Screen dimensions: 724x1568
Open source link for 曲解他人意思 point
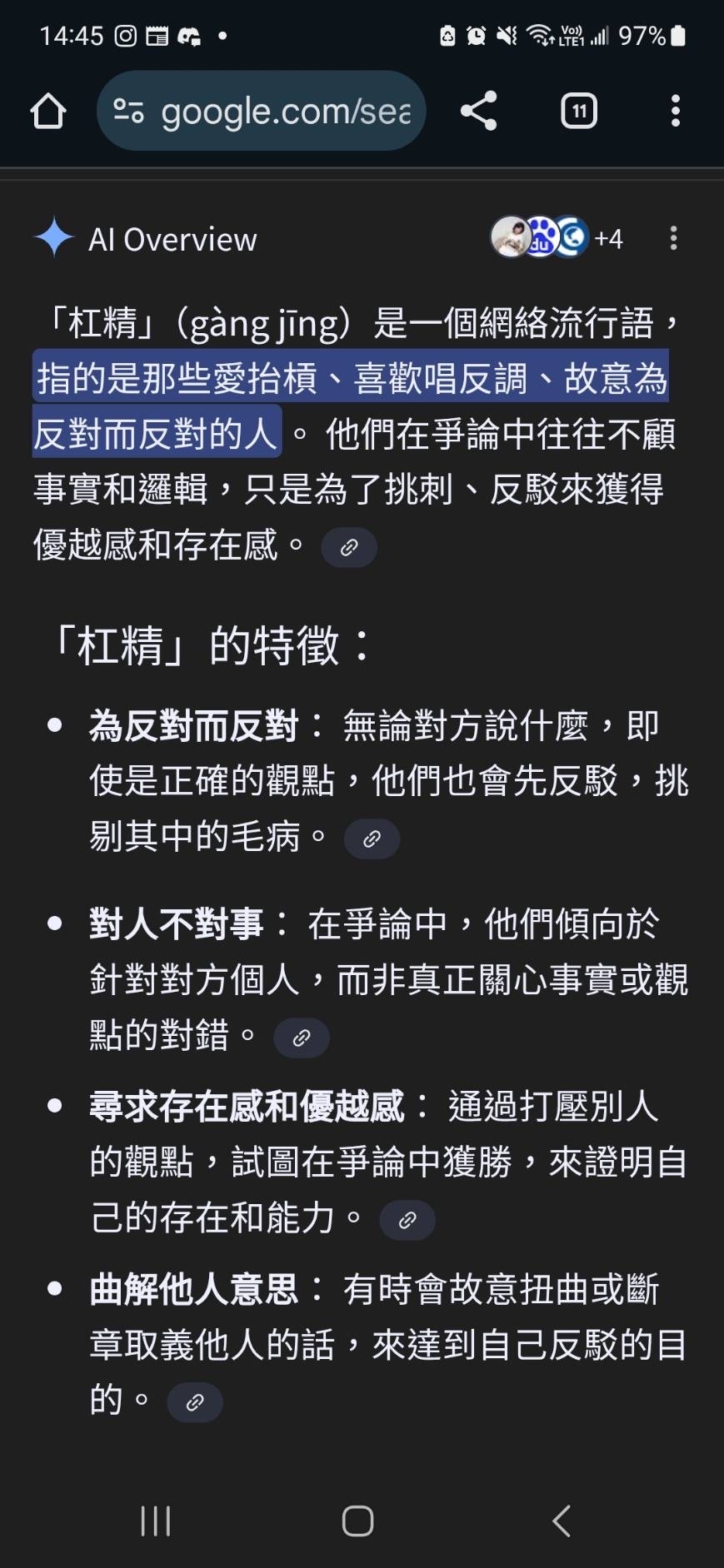(195, 1402)
